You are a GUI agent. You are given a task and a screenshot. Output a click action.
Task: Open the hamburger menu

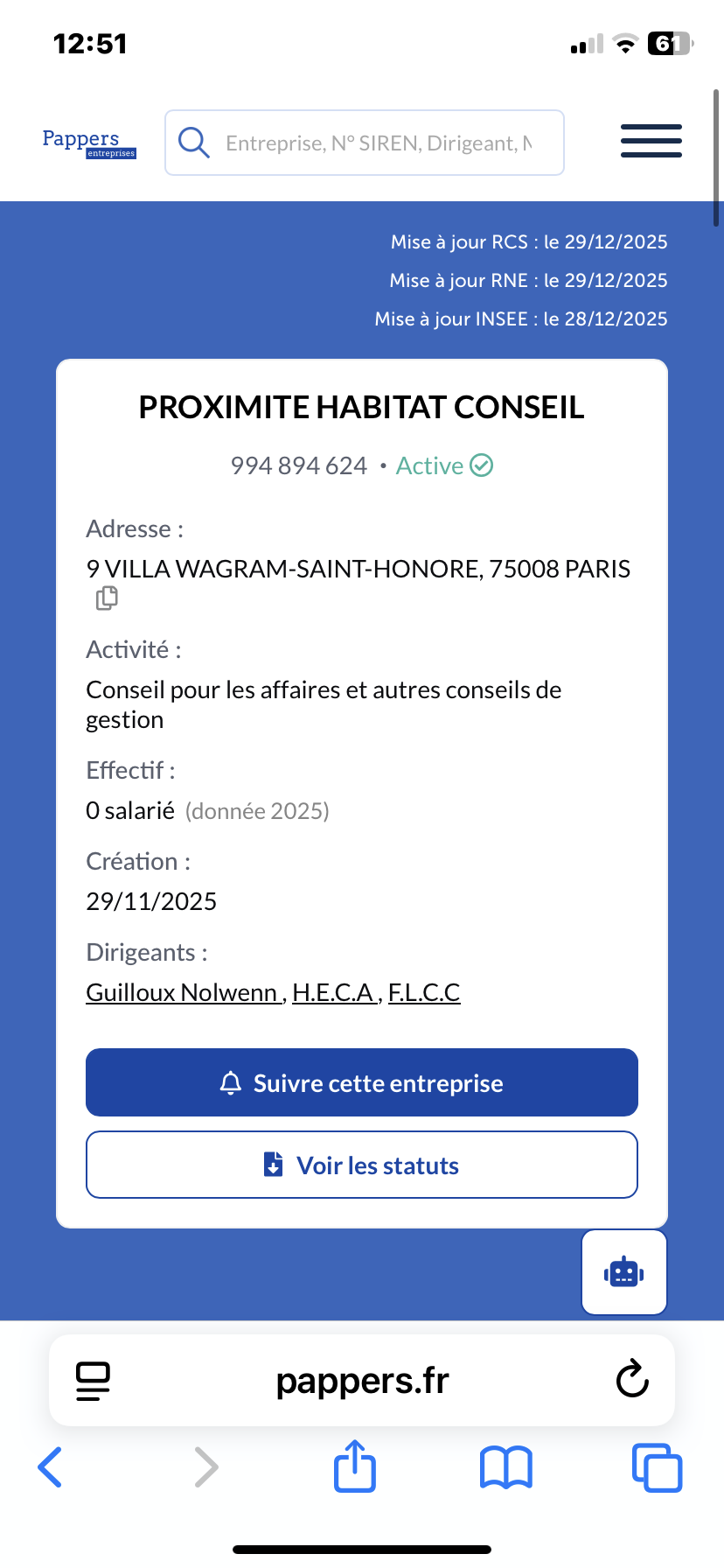point(651,141)
